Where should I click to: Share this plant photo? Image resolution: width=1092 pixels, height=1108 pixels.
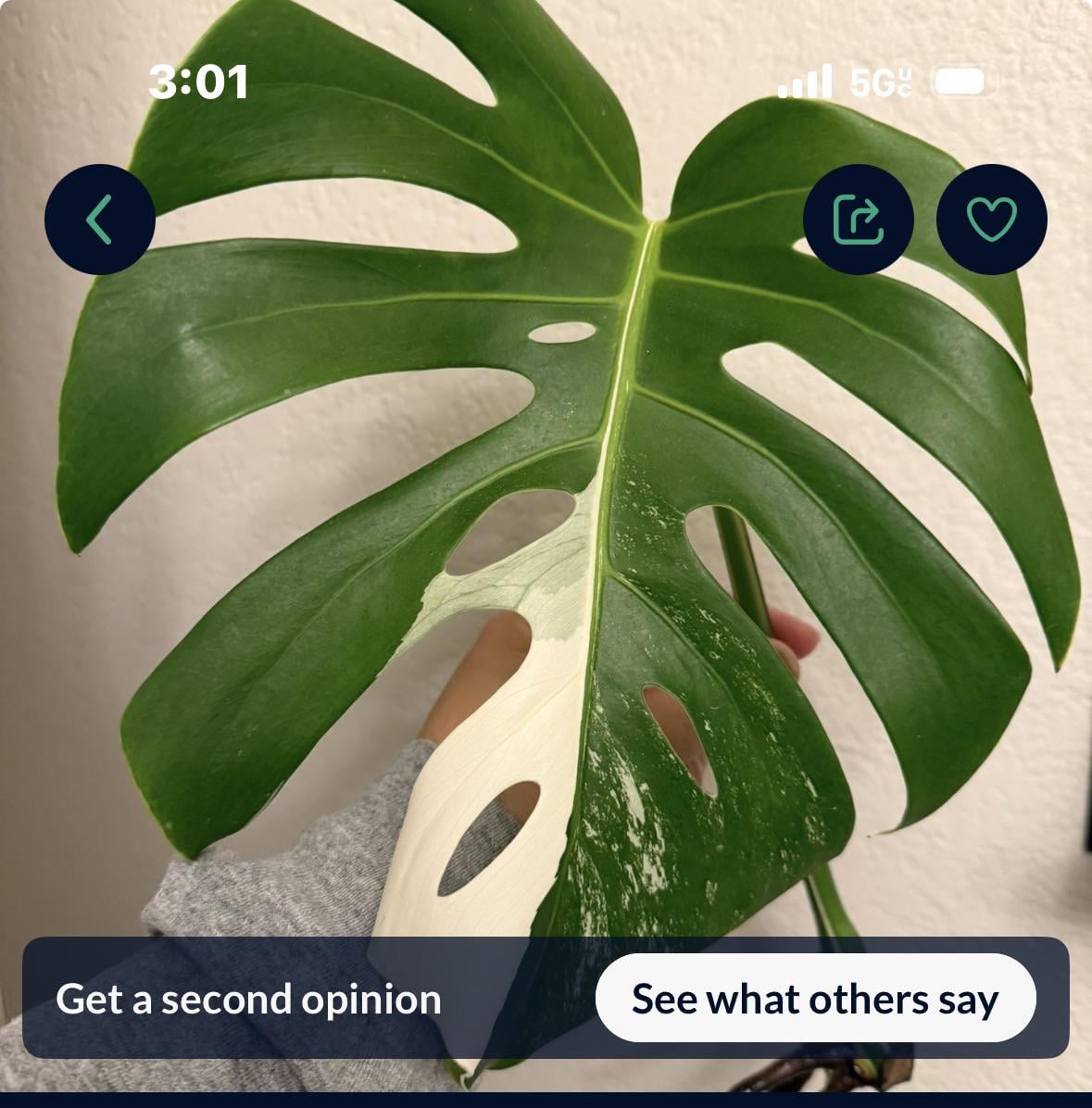pyautogui.click(x=859, y=220)
